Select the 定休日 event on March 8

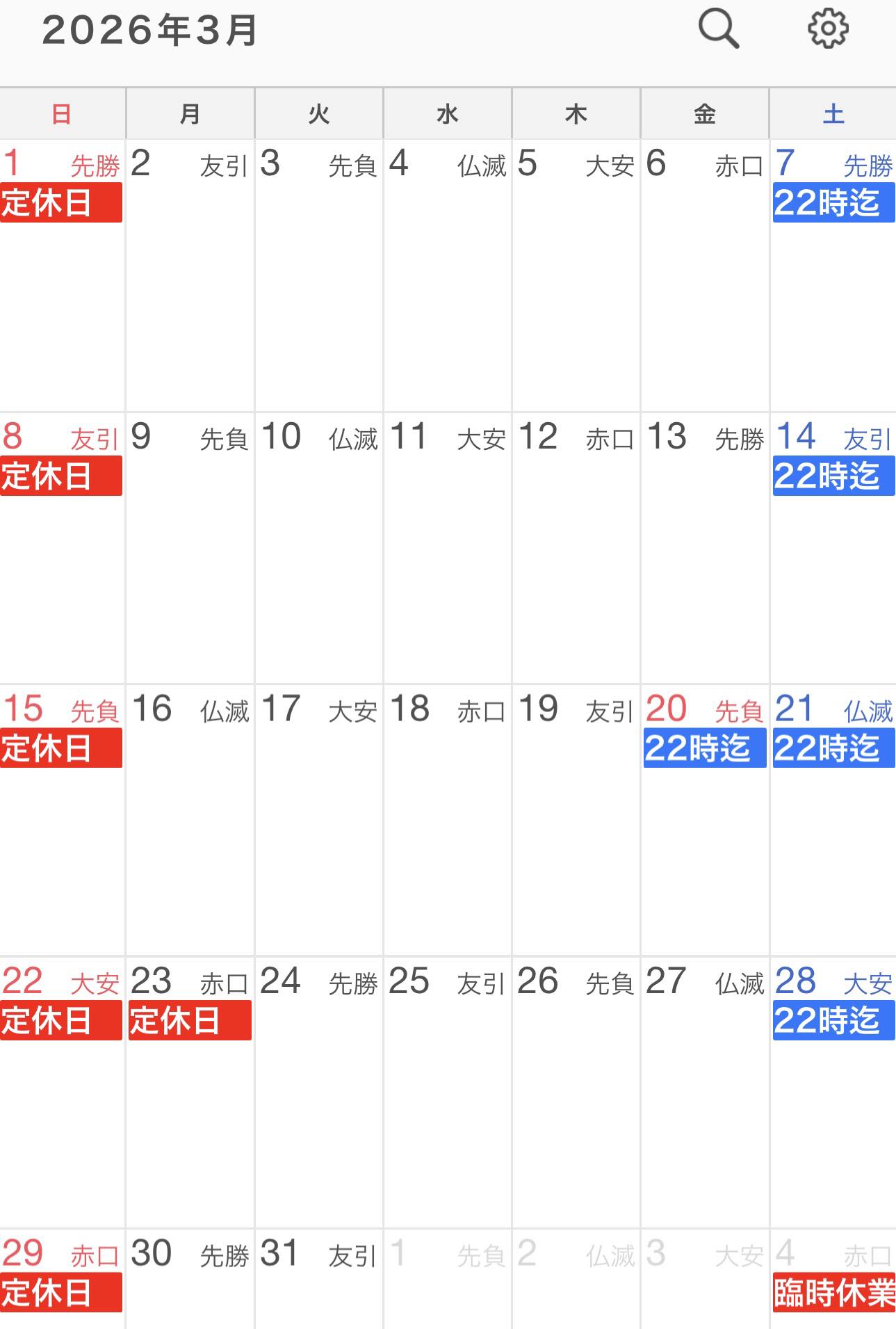(x=61, y=476)
